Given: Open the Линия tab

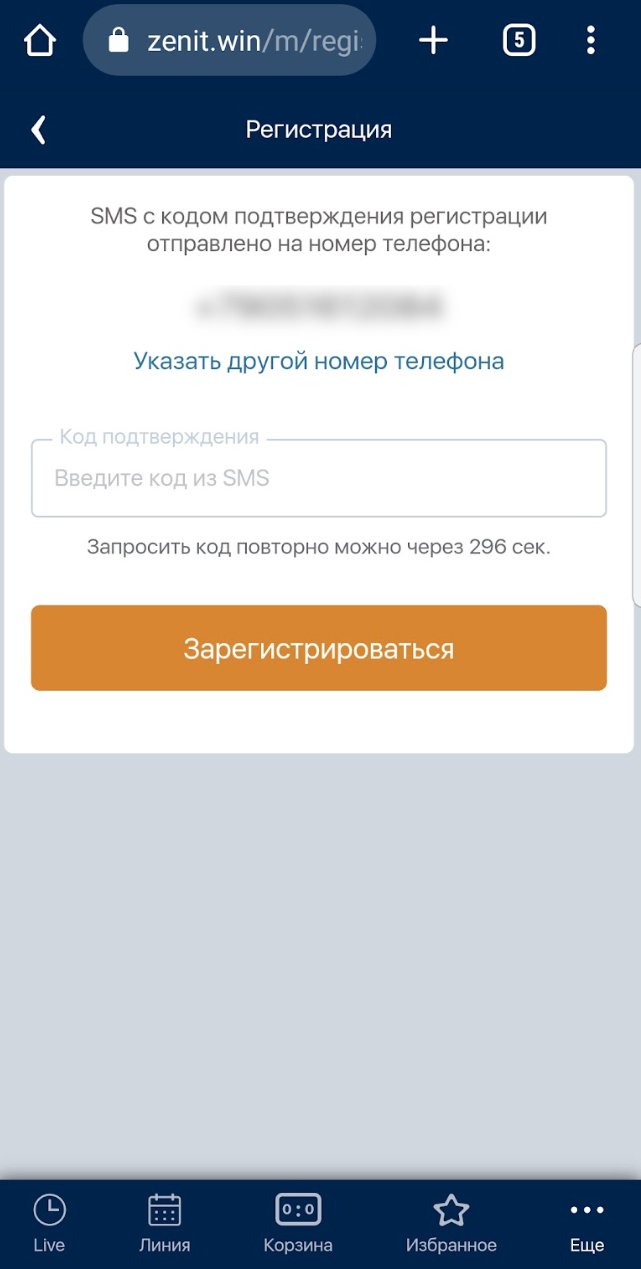Looking at the screenshot, I should [164, 1223].
